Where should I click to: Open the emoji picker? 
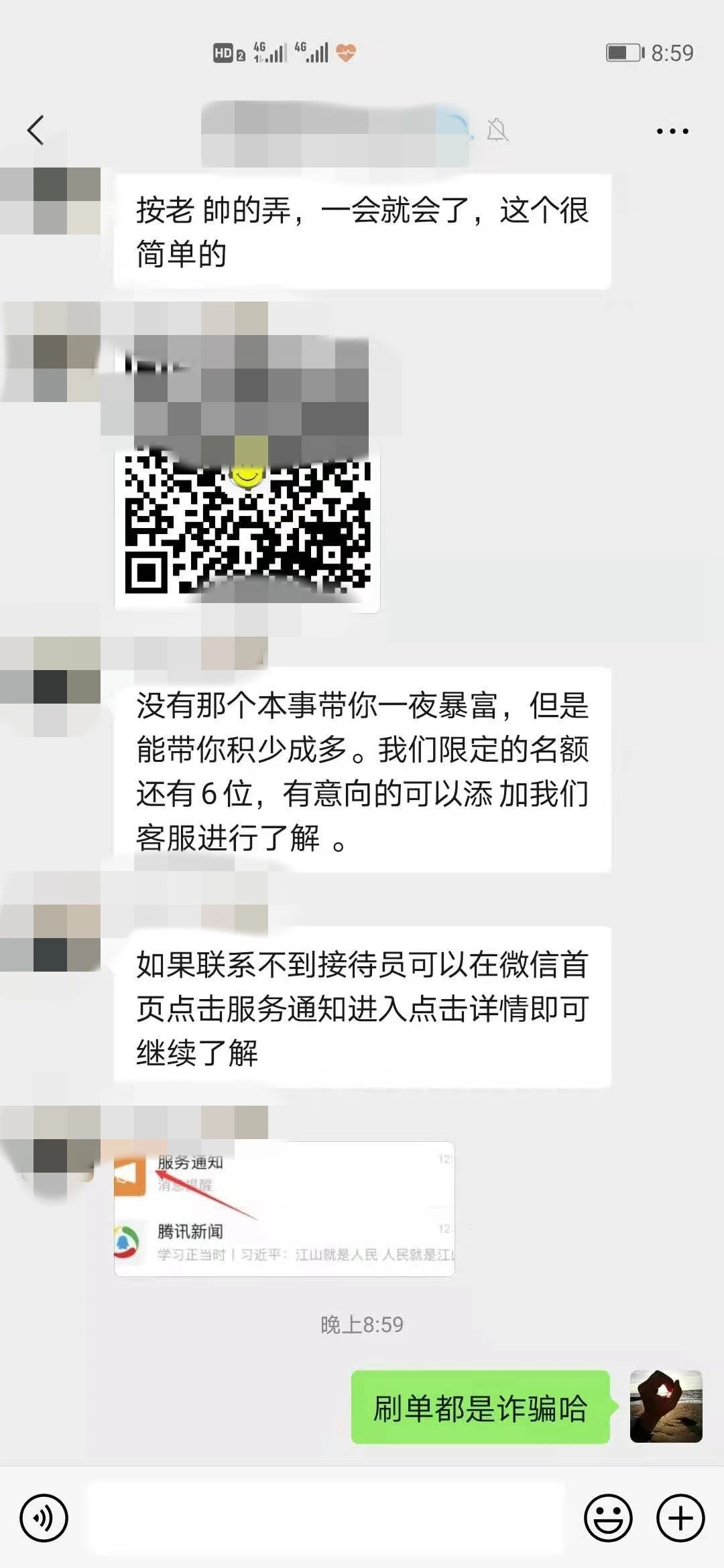(x=608, y=1517)
